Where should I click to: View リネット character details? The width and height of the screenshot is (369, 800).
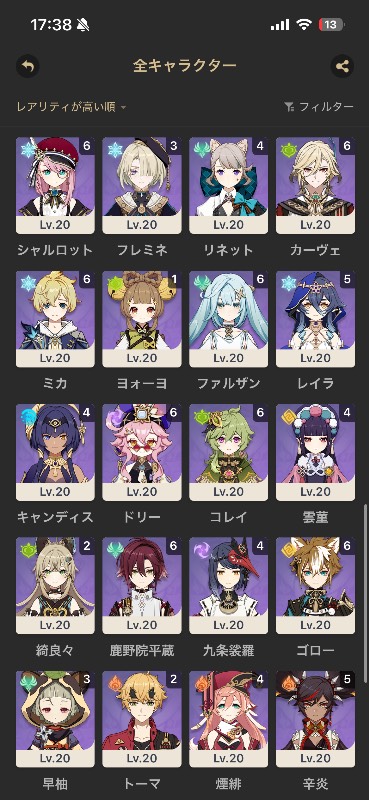[229, 185]
